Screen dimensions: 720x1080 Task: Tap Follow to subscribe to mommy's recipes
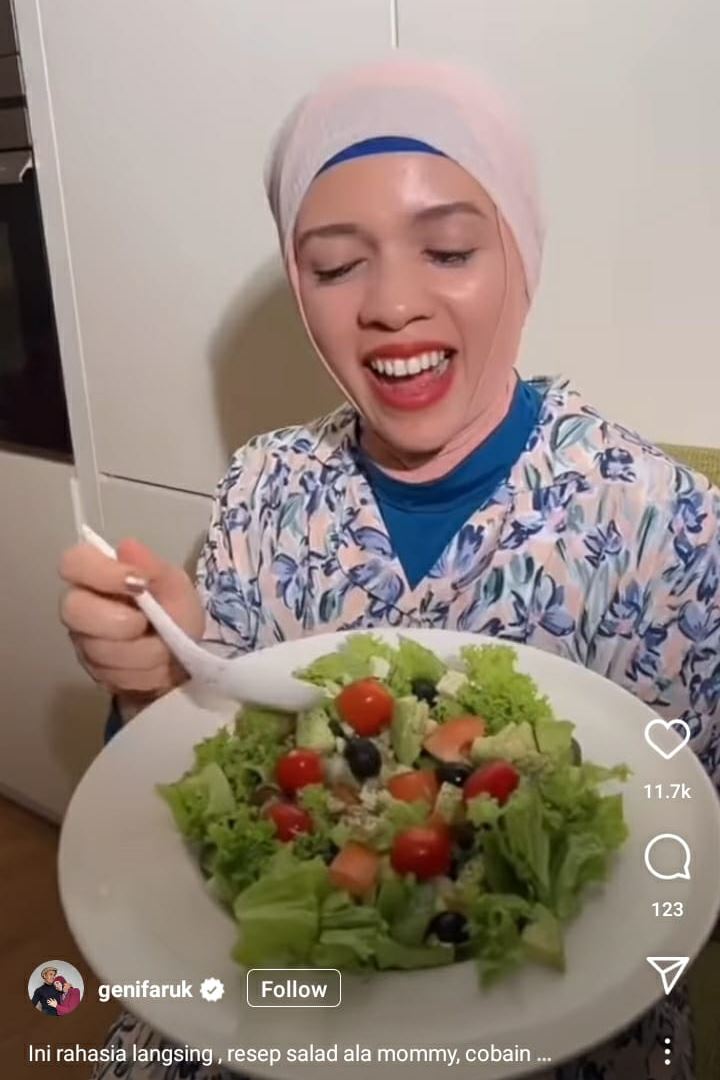point(293,988)
